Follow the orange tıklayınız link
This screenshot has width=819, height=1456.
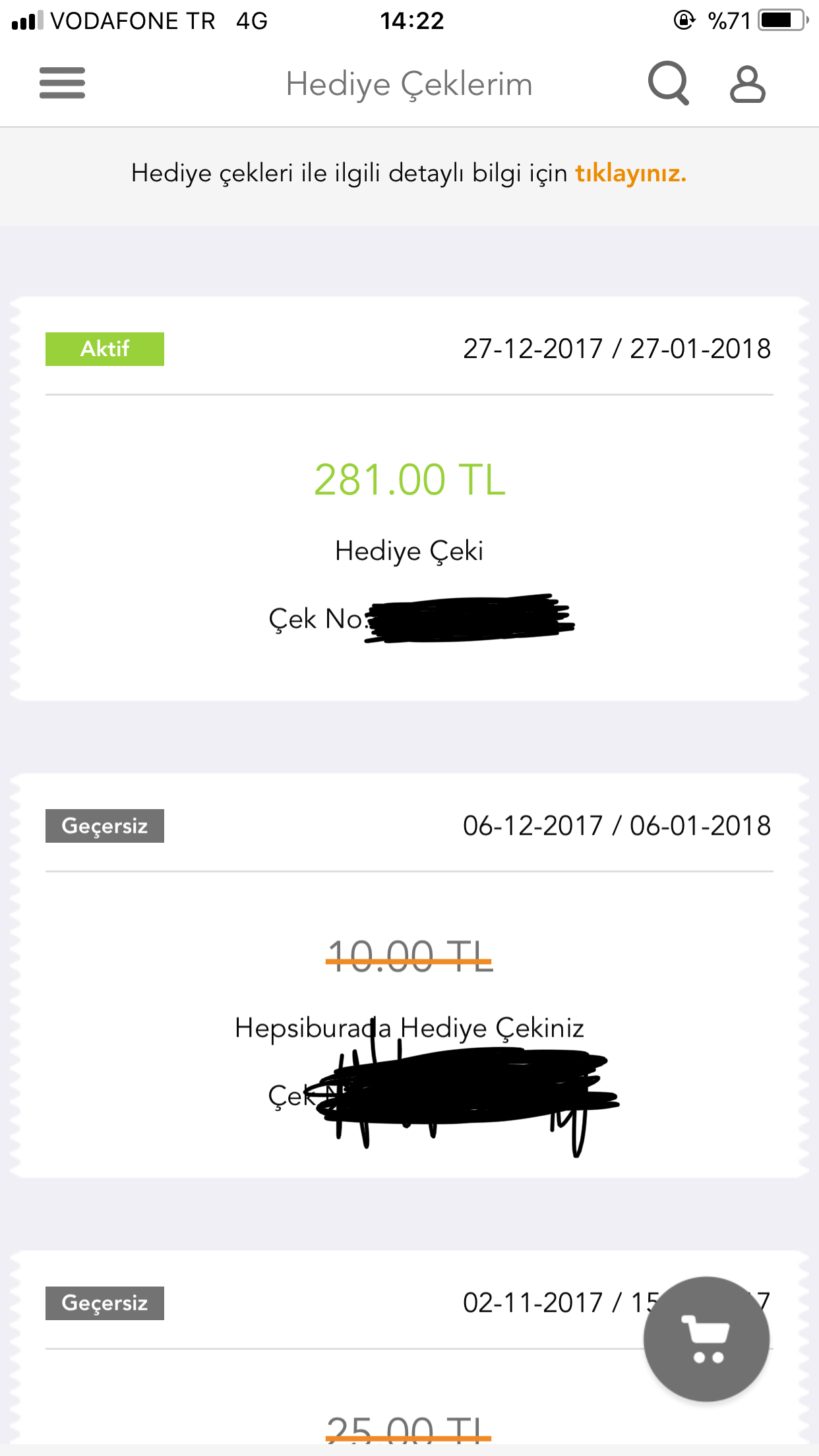[x=630, y=173]
